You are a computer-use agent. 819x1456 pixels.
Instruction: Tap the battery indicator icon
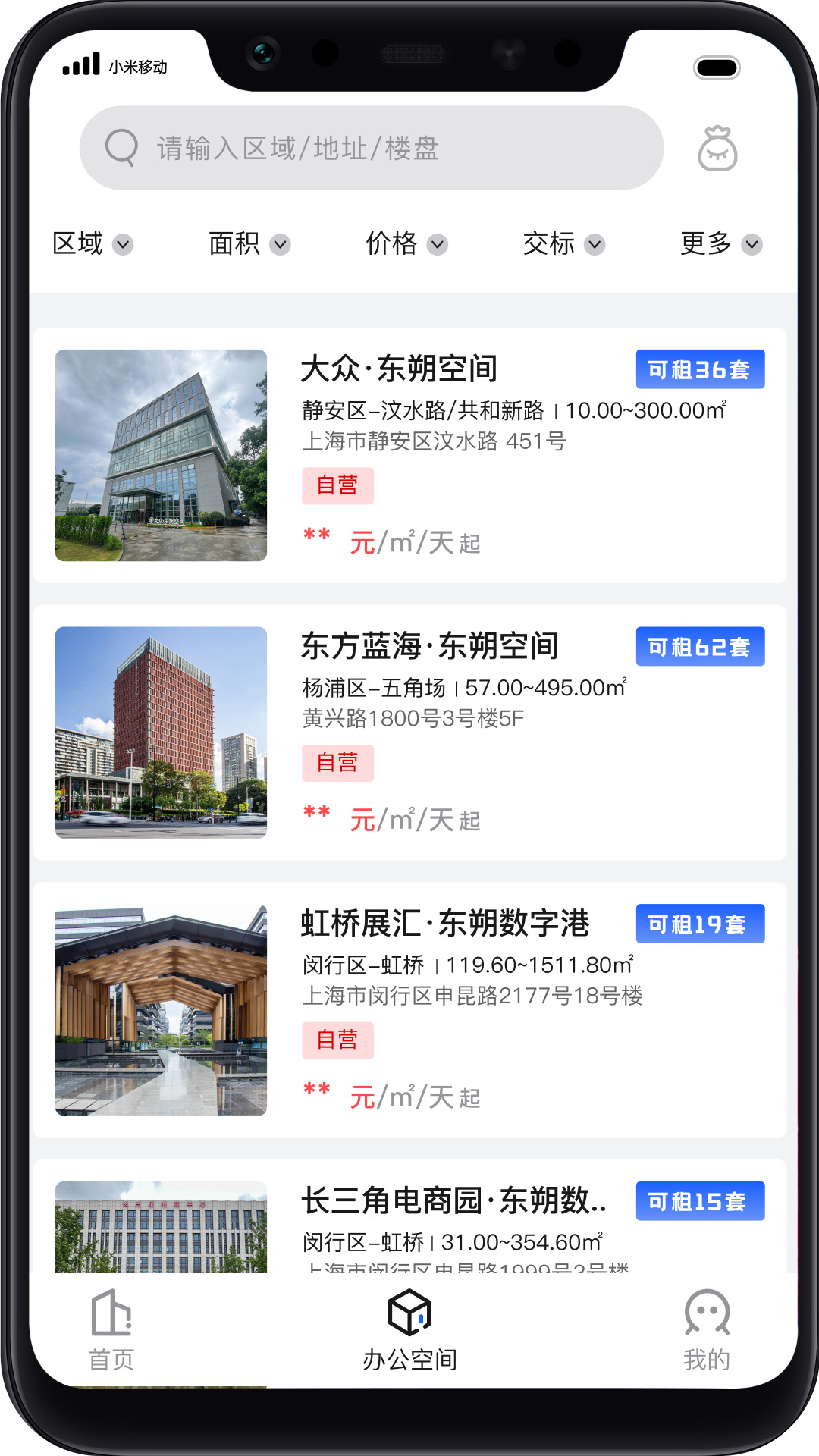click(716, 67)
